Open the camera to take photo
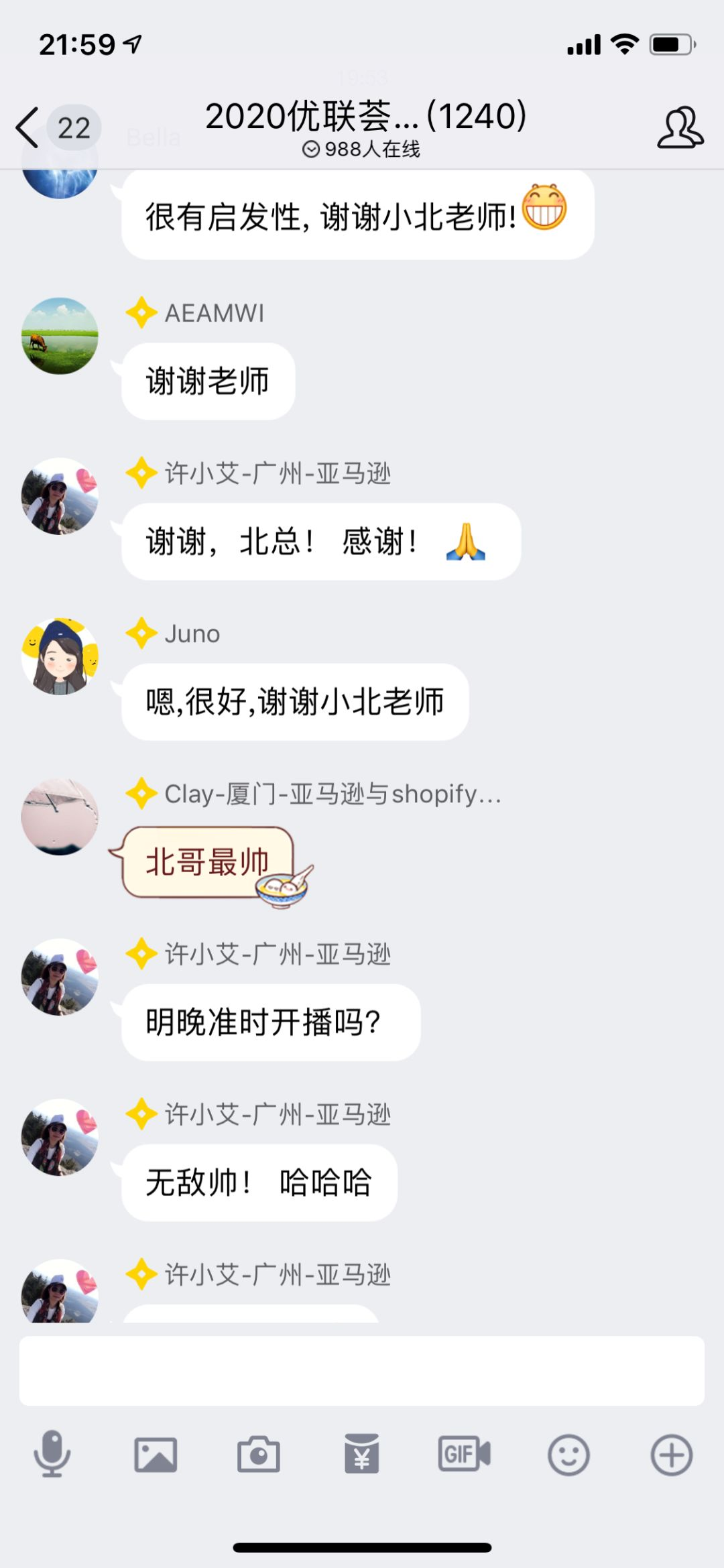The width and height of the screenshot is (724, 1568). click(x=259, y=1455)
